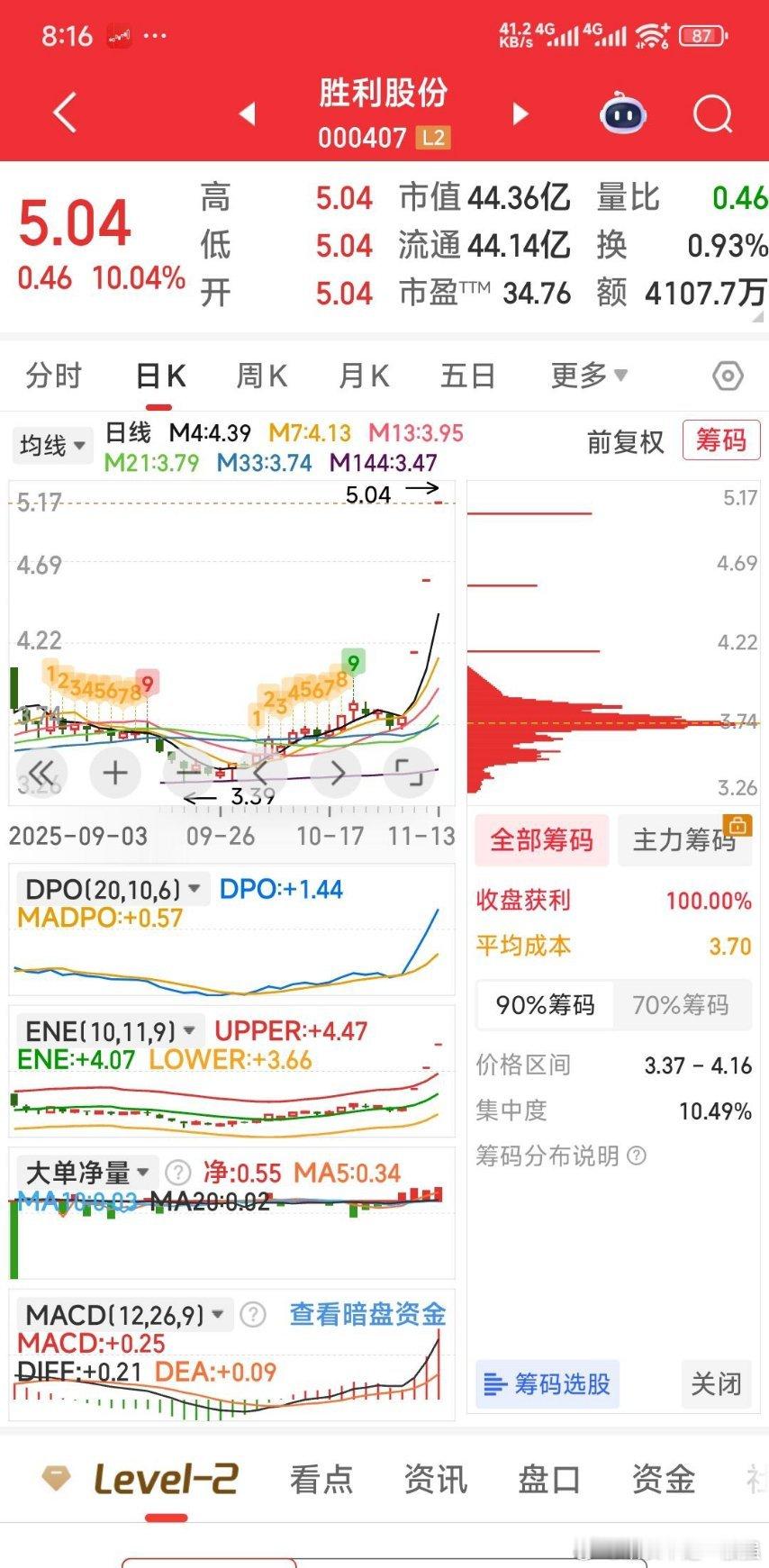This screenshot has height=1568, width=769.
Task: Go back using the top-left arrow
Action: pyautogui.click(x=65, y=113)
